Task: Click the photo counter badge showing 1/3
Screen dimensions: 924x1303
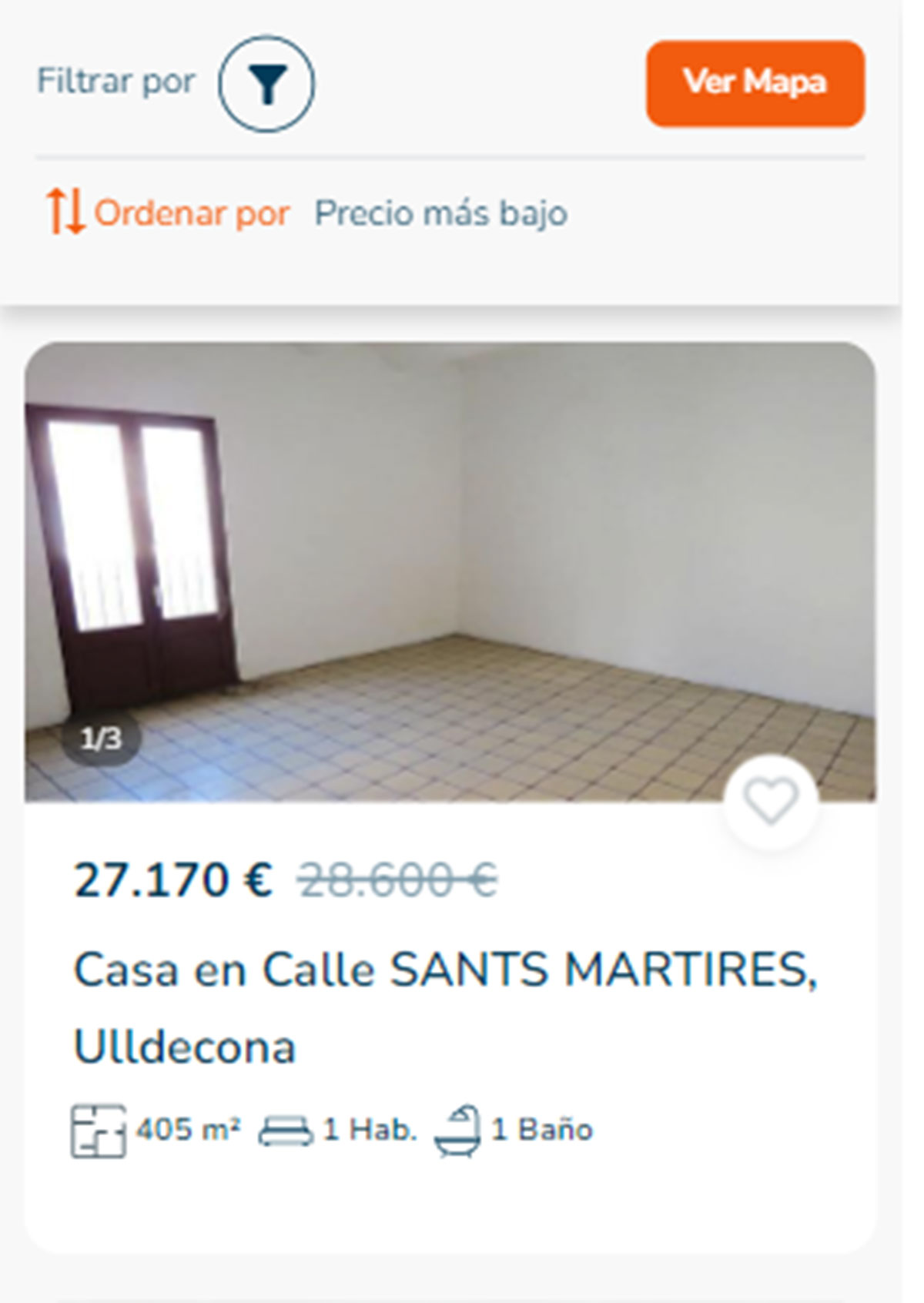Action: (x=101, y=739)
